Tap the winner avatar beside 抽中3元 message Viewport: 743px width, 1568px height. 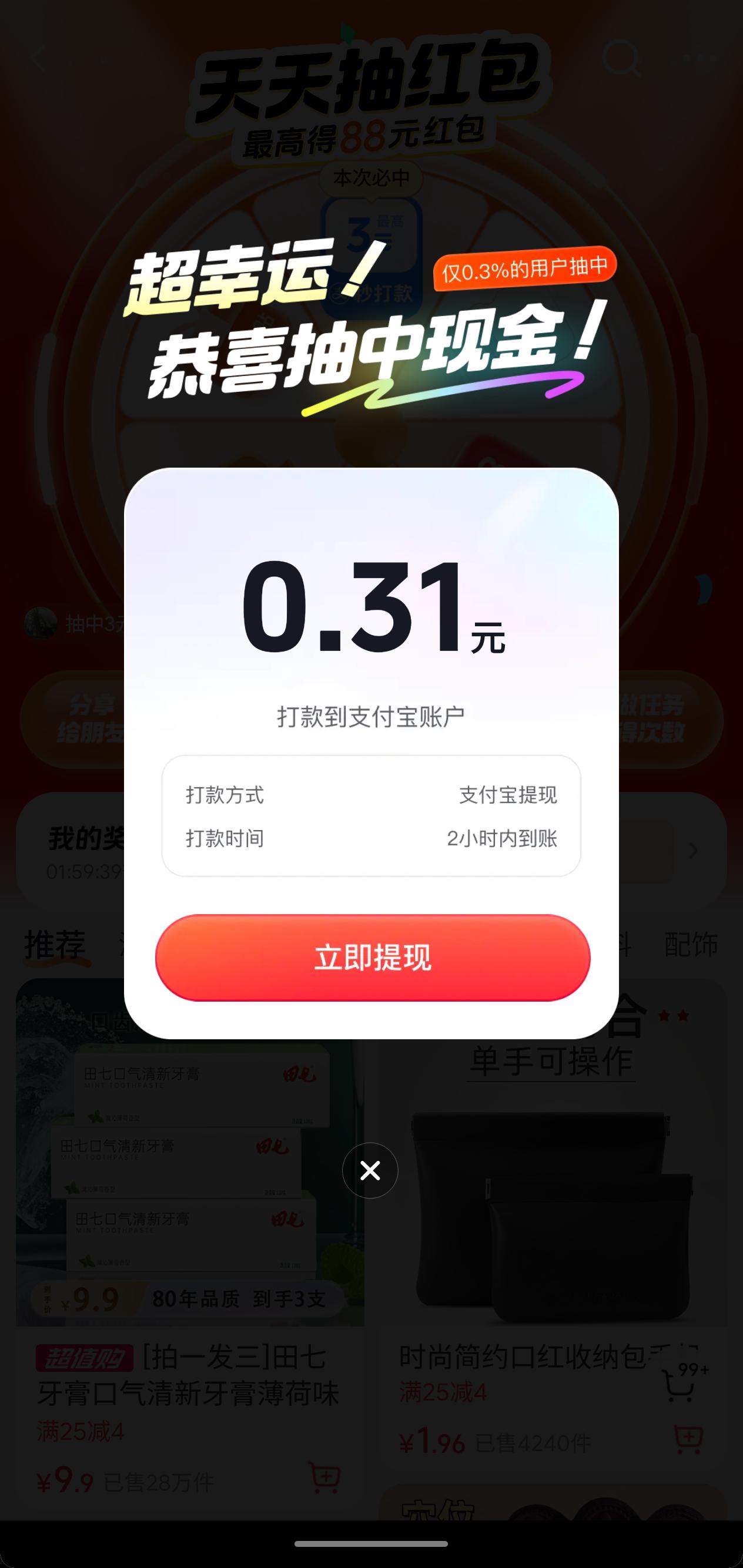click(x=41, y=622)
